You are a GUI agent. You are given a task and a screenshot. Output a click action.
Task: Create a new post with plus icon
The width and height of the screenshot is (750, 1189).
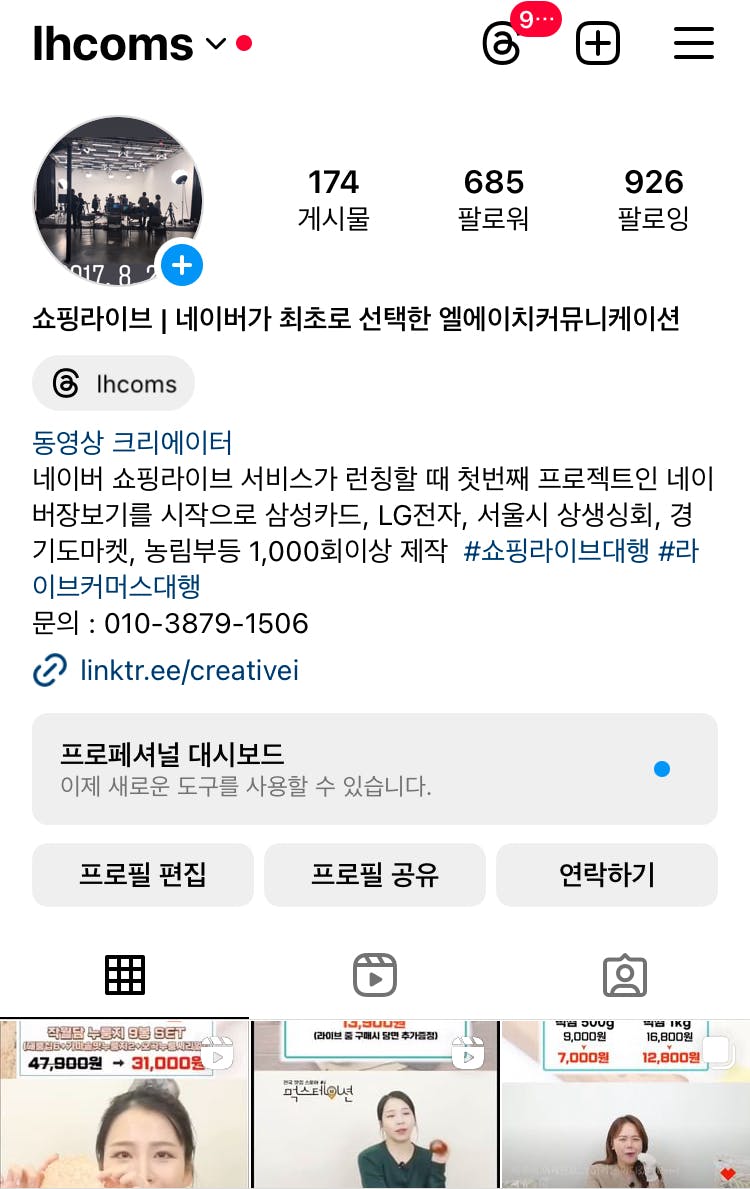[x=598, y=44]
